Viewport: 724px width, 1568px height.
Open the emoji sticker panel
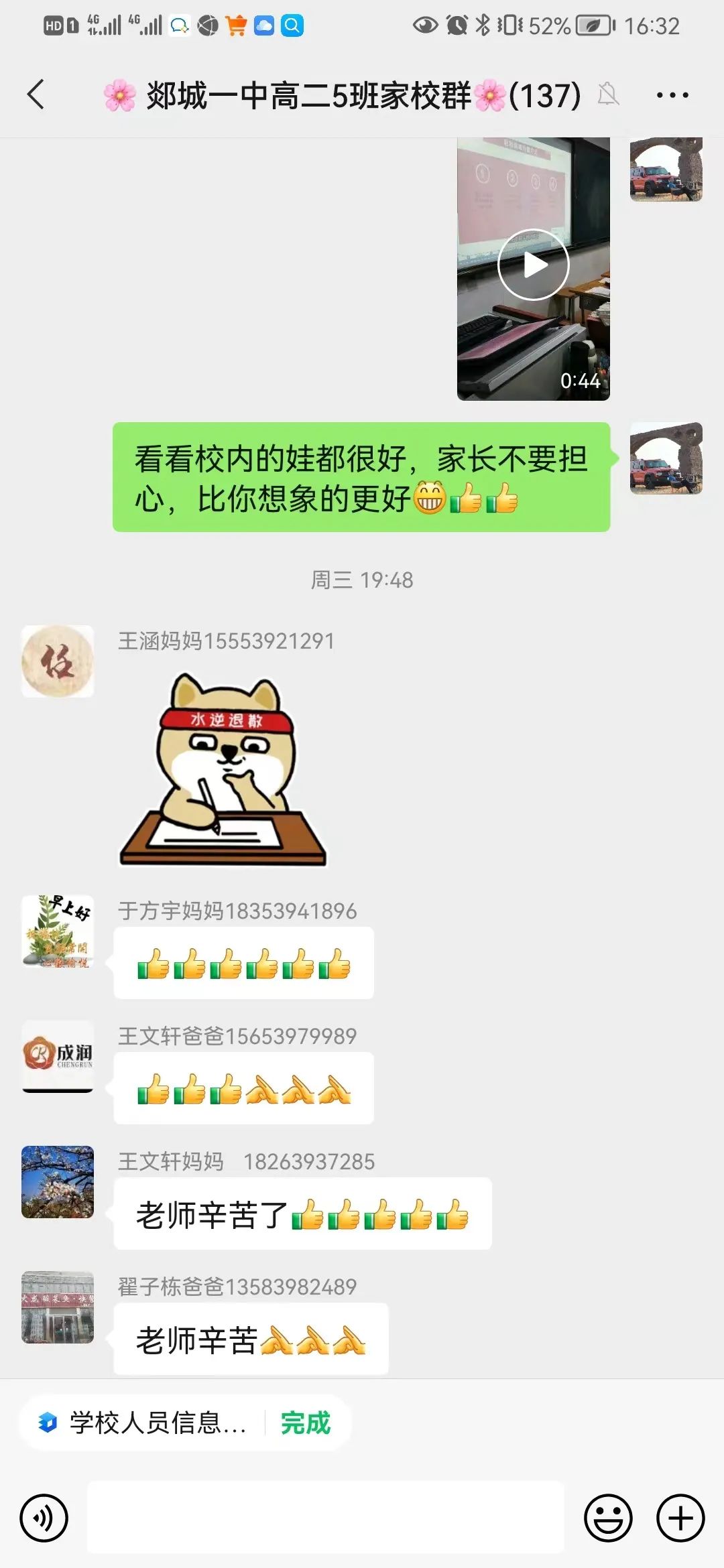(608, 1518)
